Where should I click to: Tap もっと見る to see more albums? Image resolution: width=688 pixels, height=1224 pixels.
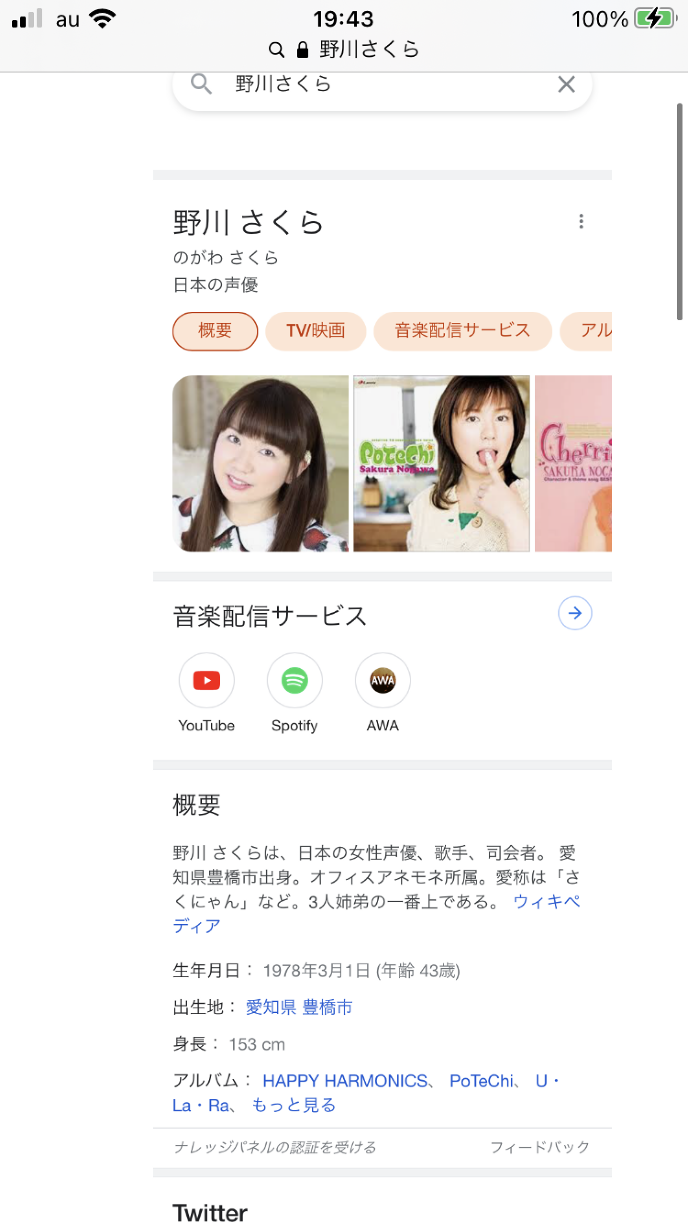[293, 1105]
